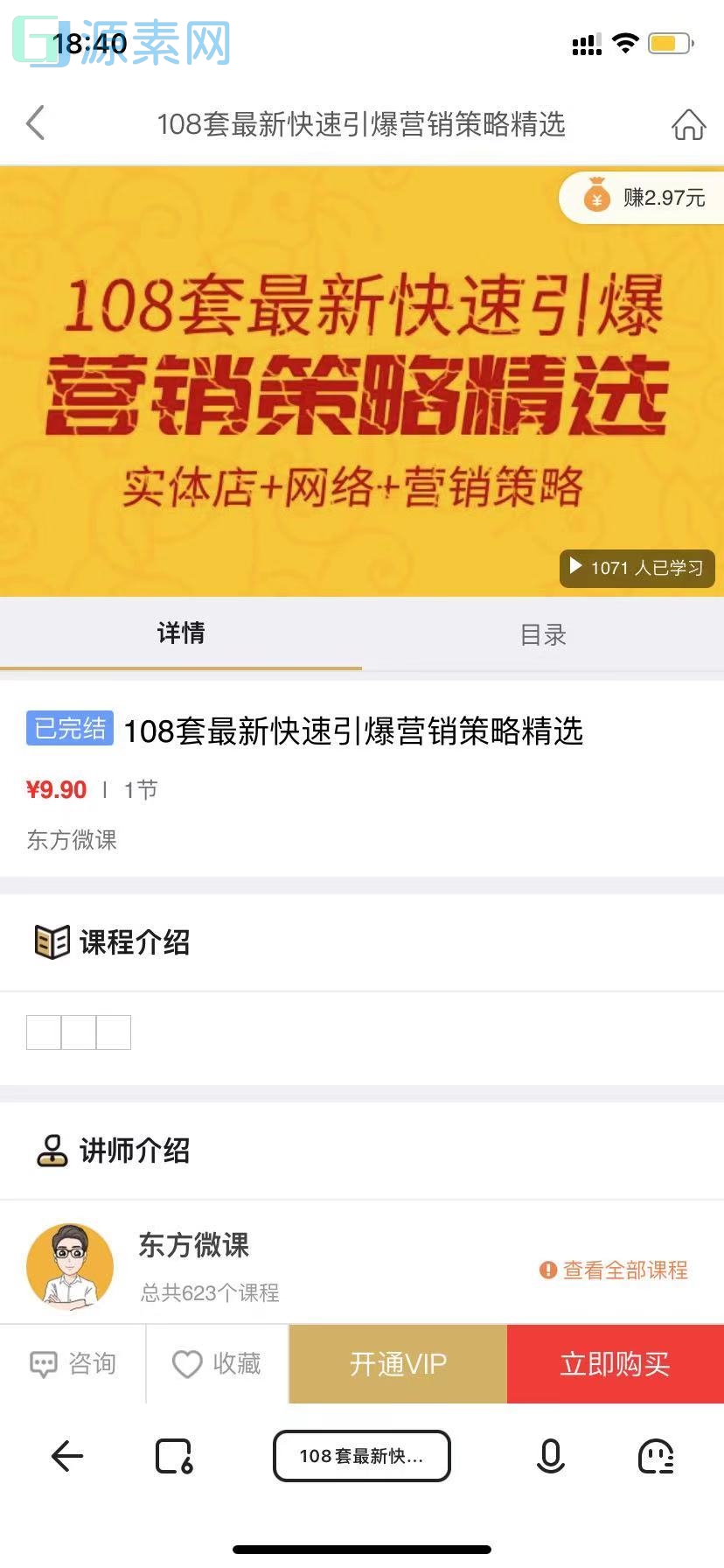724x1568 pixels.
Task: Tap the back chevron to leave course page
Action: pos(35,125)
